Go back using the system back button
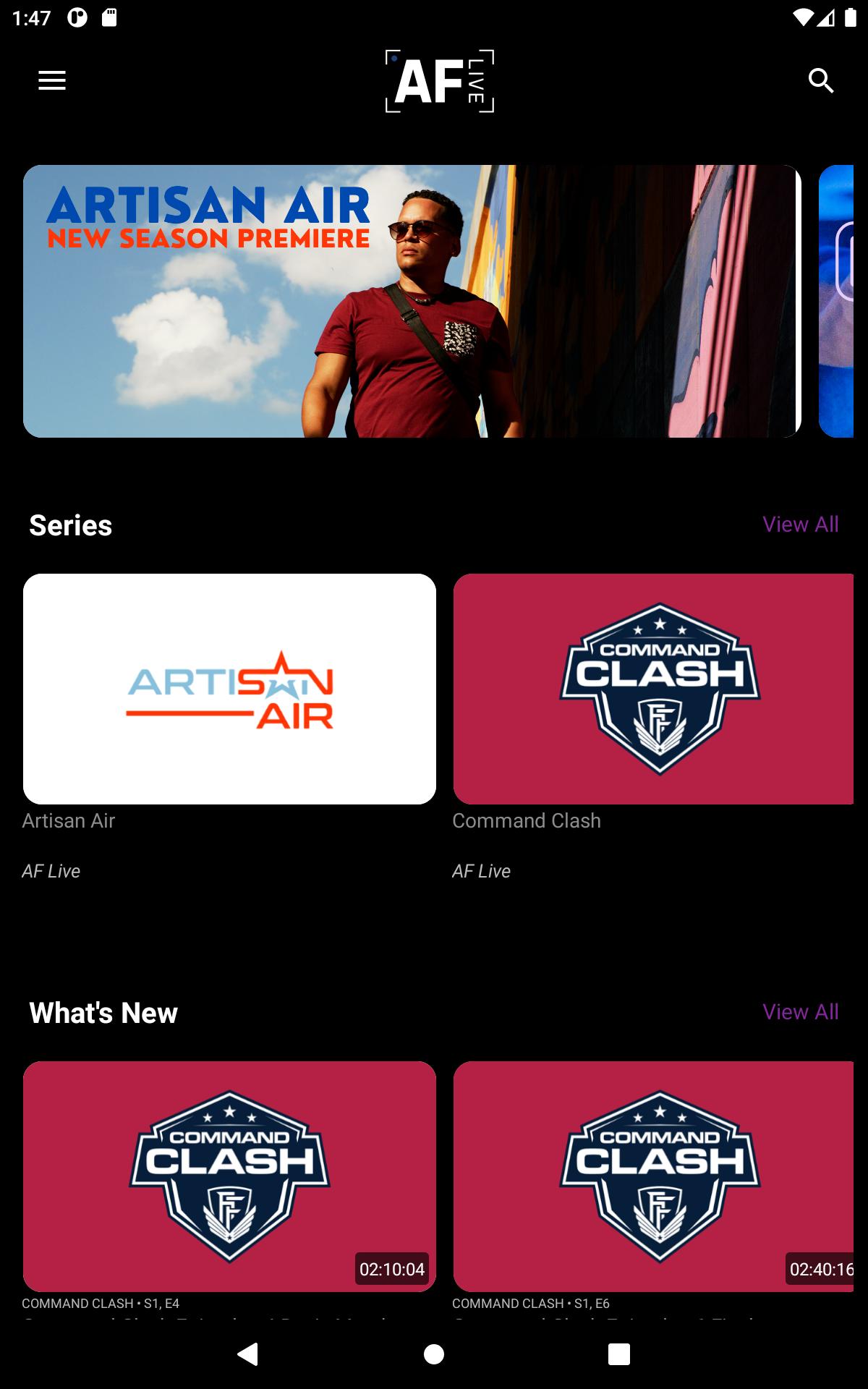The height and width of the screenshot is (1389, 868). [x=248, y=1354]
